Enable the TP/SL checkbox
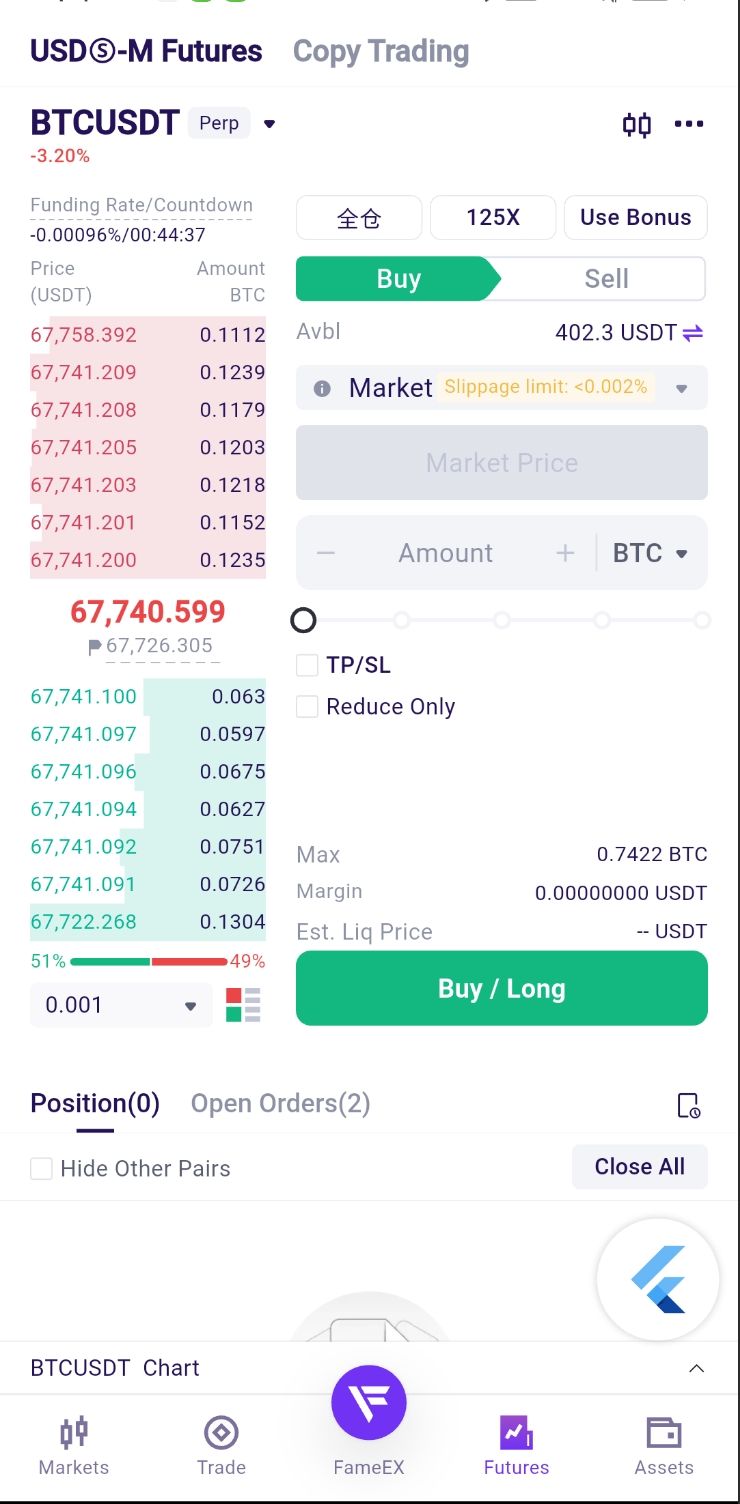 (x=308, y=665)
